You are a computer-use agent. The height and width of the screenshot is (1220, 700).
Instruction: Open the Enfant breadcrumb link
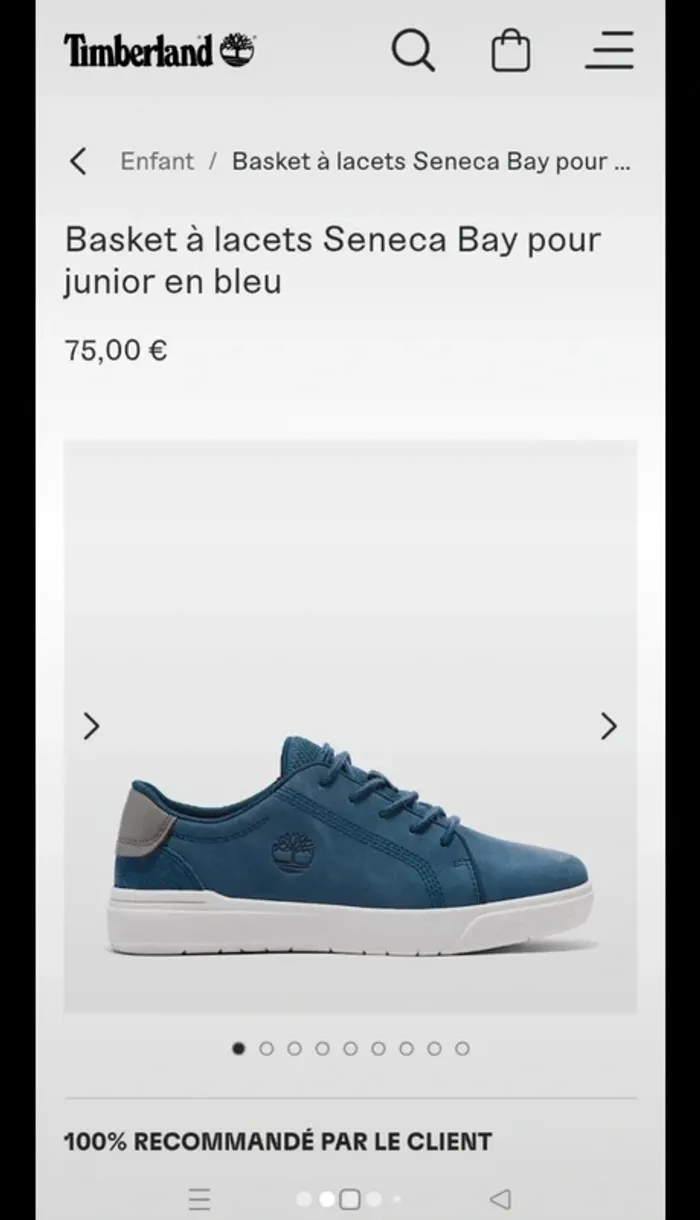point(157,161)
